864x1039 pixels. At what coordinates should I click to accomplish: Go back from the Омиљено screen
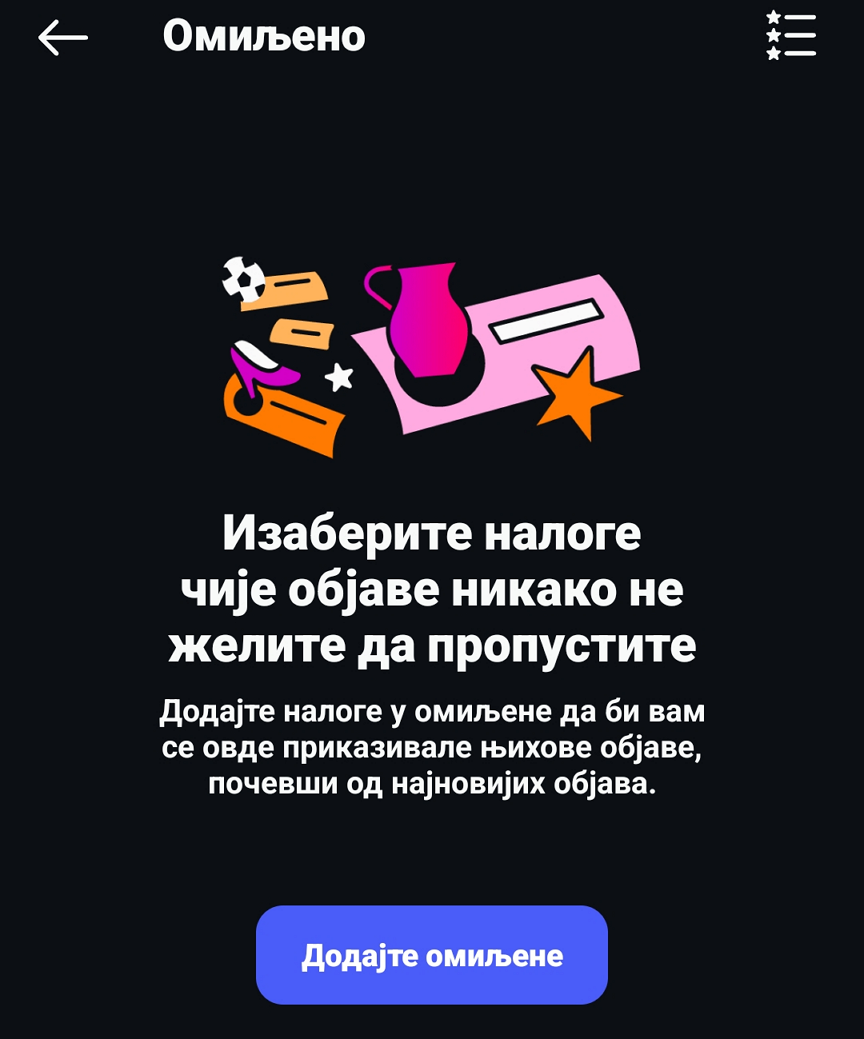[x=63, y=38]
